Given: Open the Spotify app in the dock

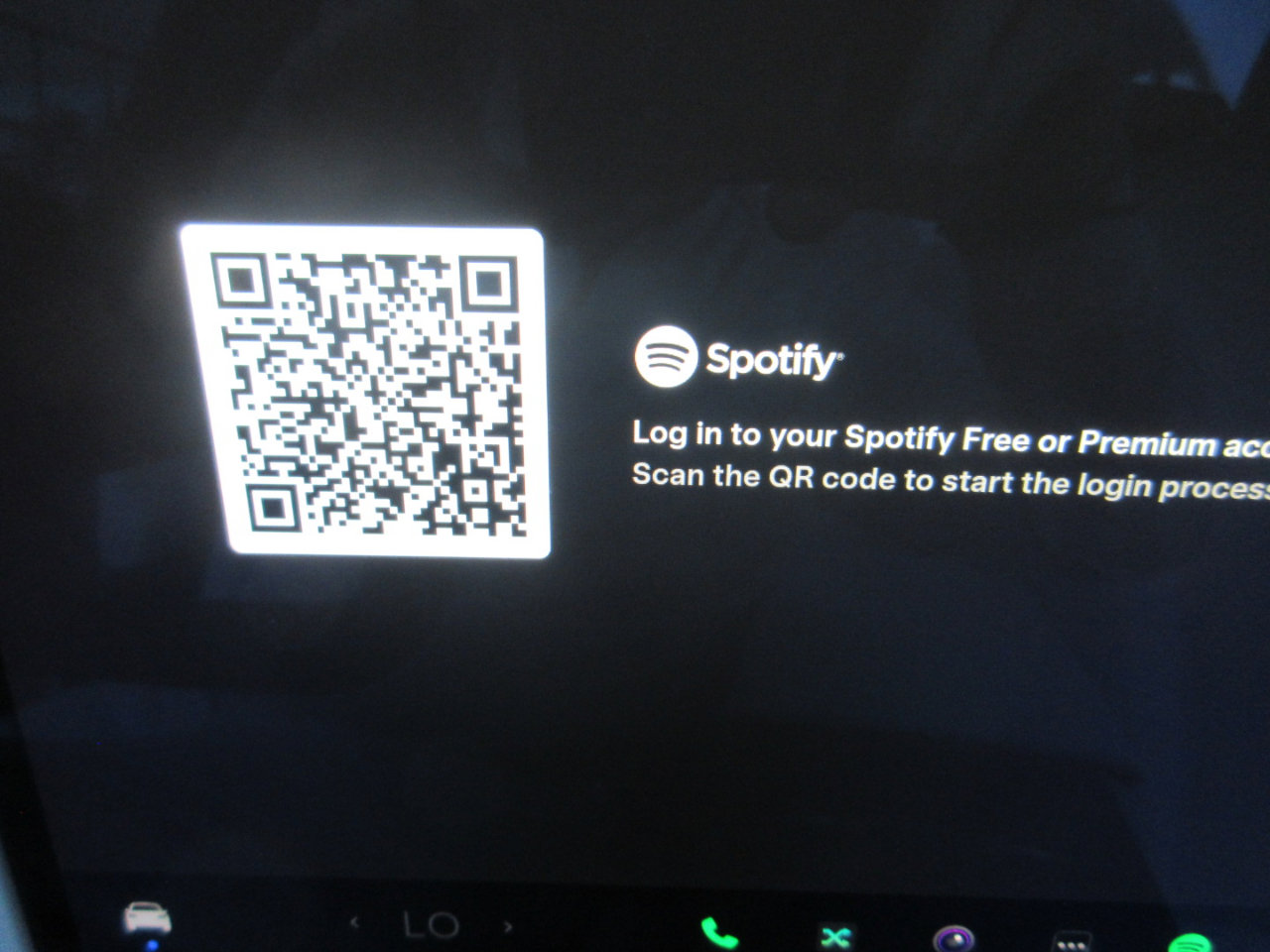Looking at the screenshot, I should [x=1191, y=940].
